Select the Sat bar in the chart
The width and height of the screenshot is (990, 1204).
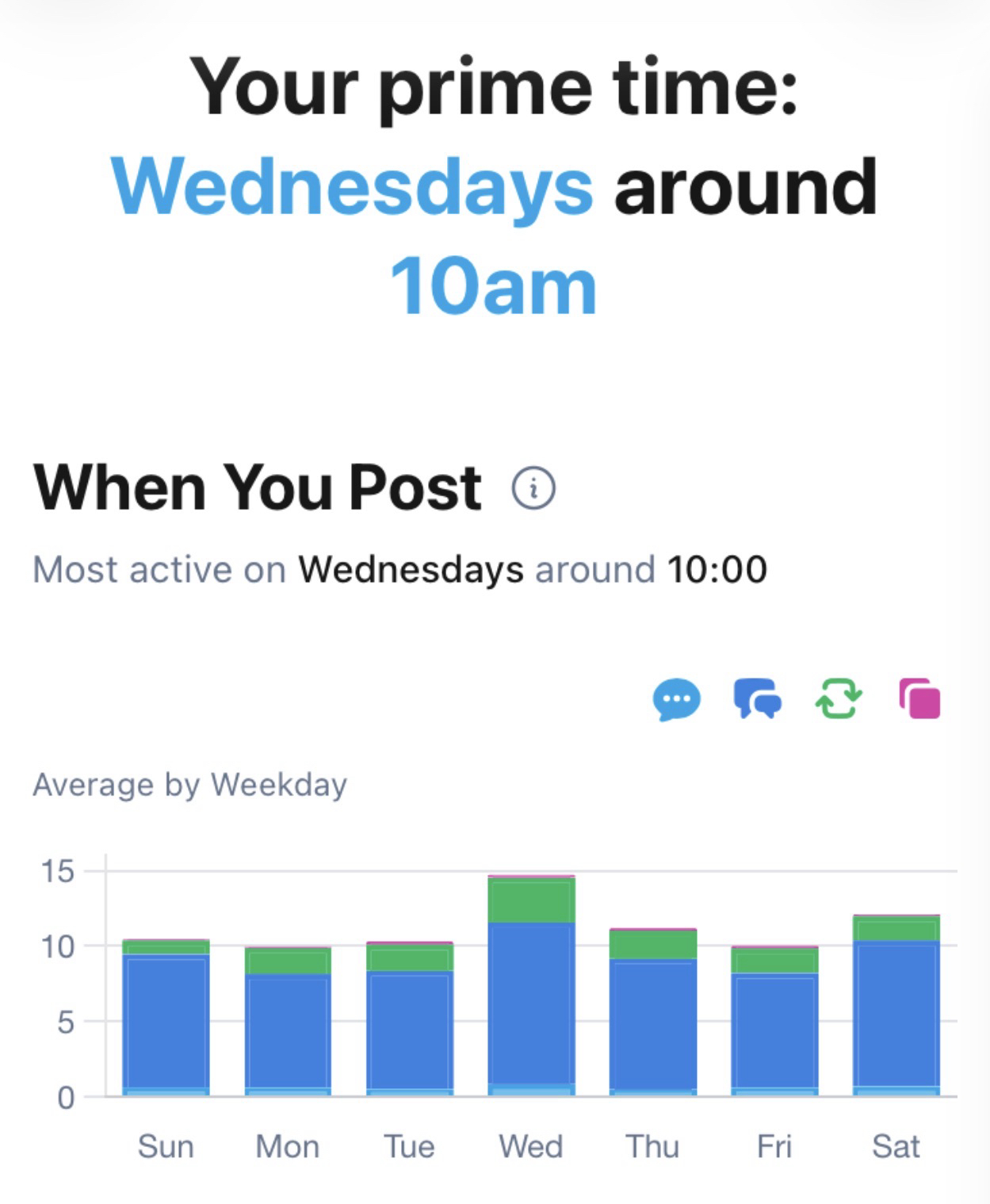point(896,1015)
